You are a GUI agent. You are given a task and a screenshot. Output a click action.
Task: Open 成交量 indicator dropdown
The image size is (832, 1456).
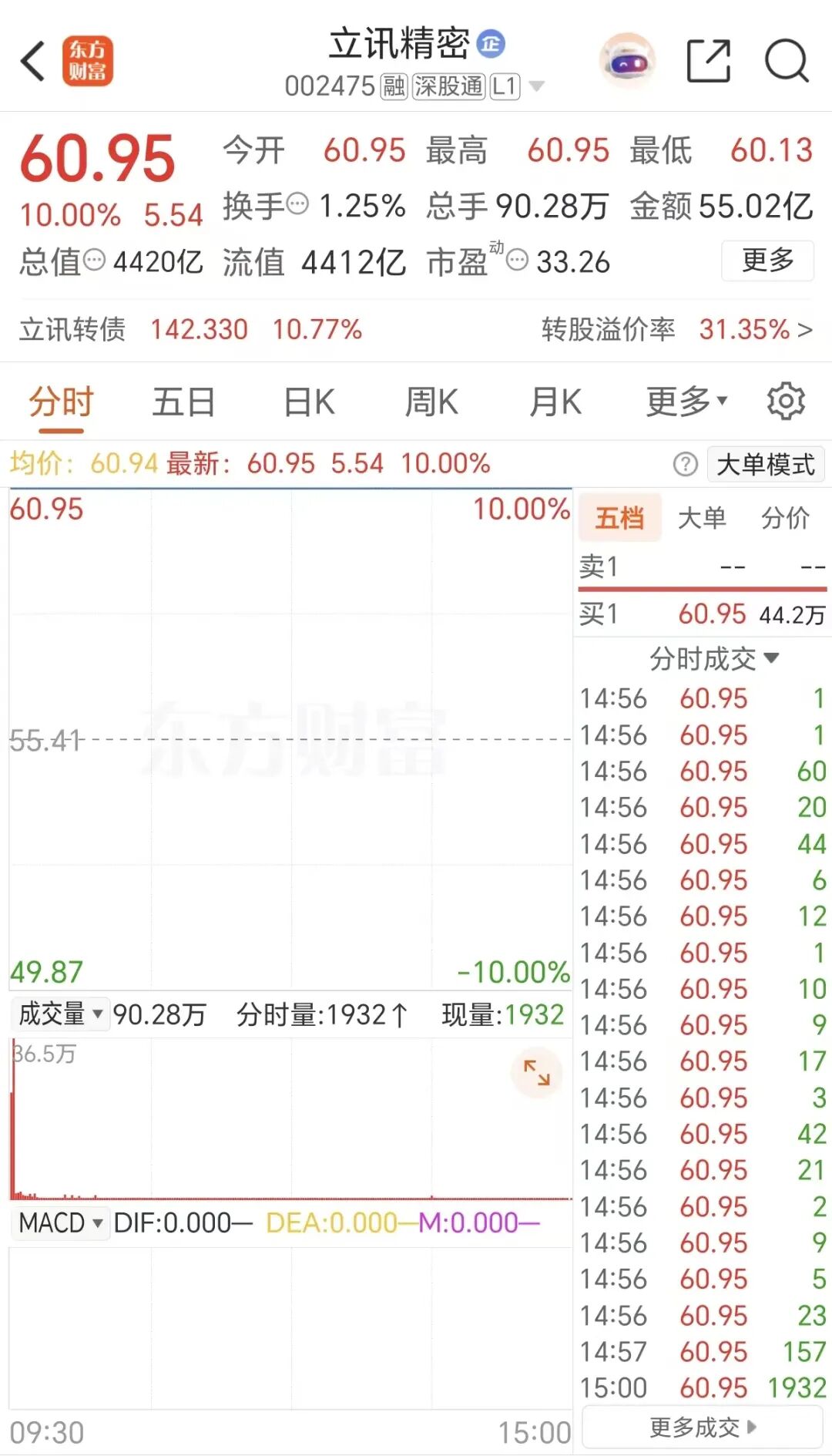pyautogui.click(x=60, y=1014)
